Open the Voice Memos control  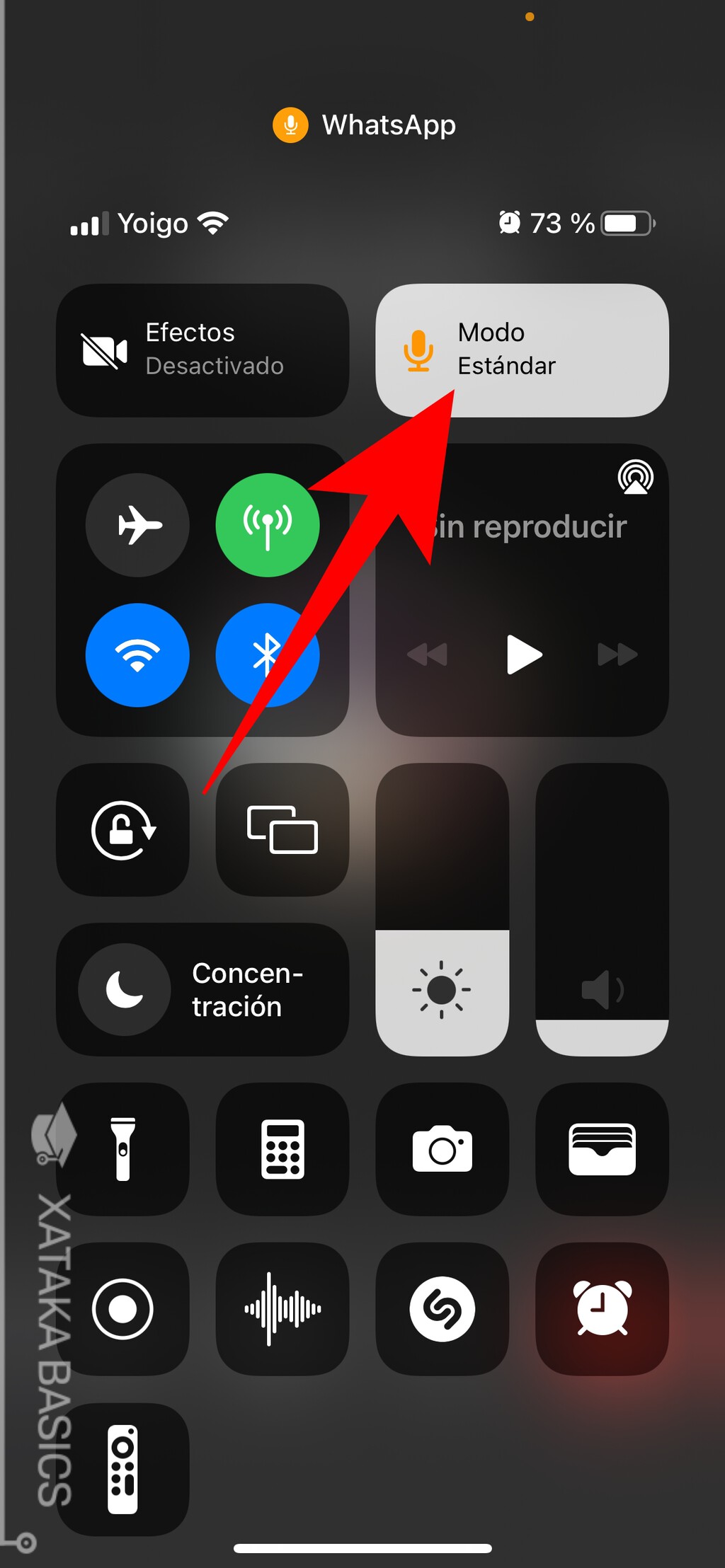point(282,1308)
